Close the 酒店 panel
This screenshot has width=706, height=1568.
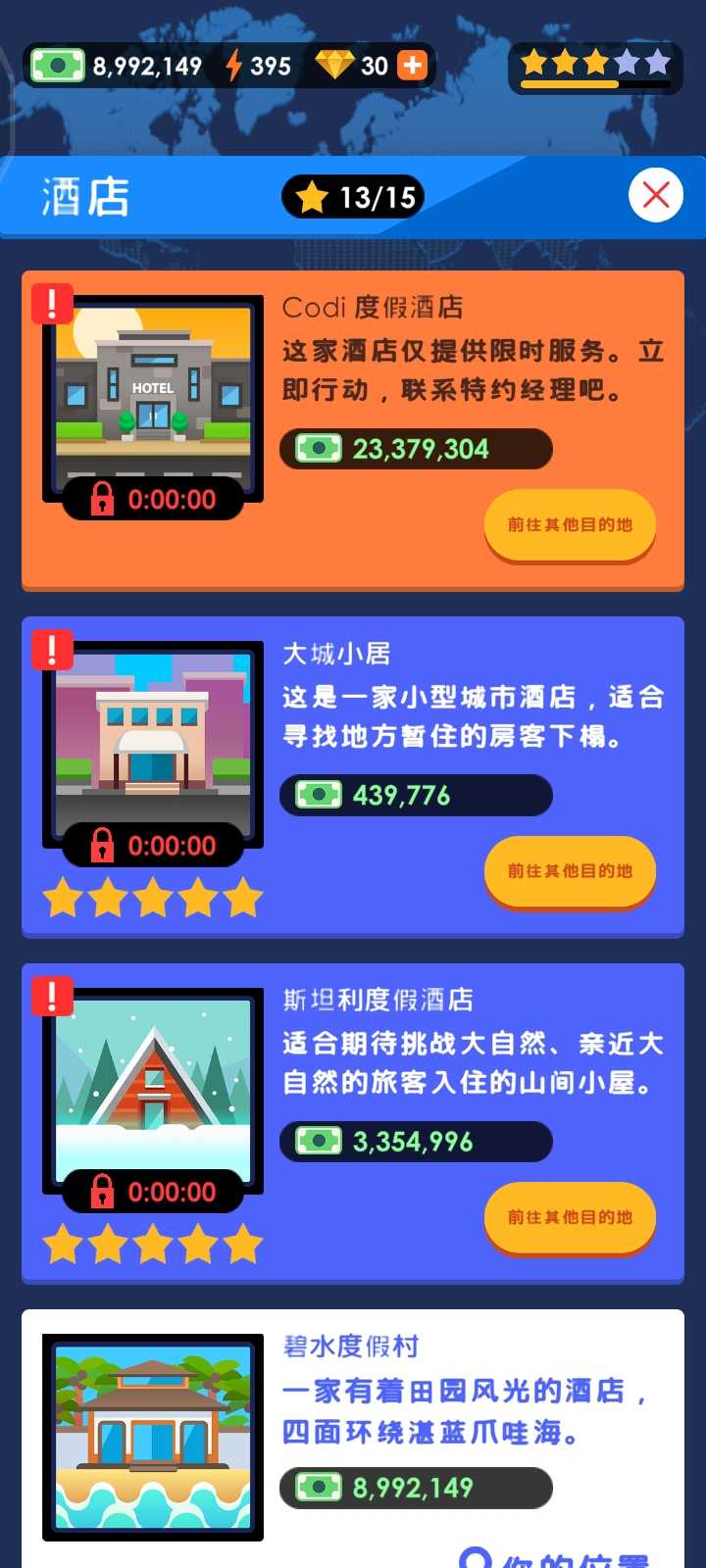656,195
